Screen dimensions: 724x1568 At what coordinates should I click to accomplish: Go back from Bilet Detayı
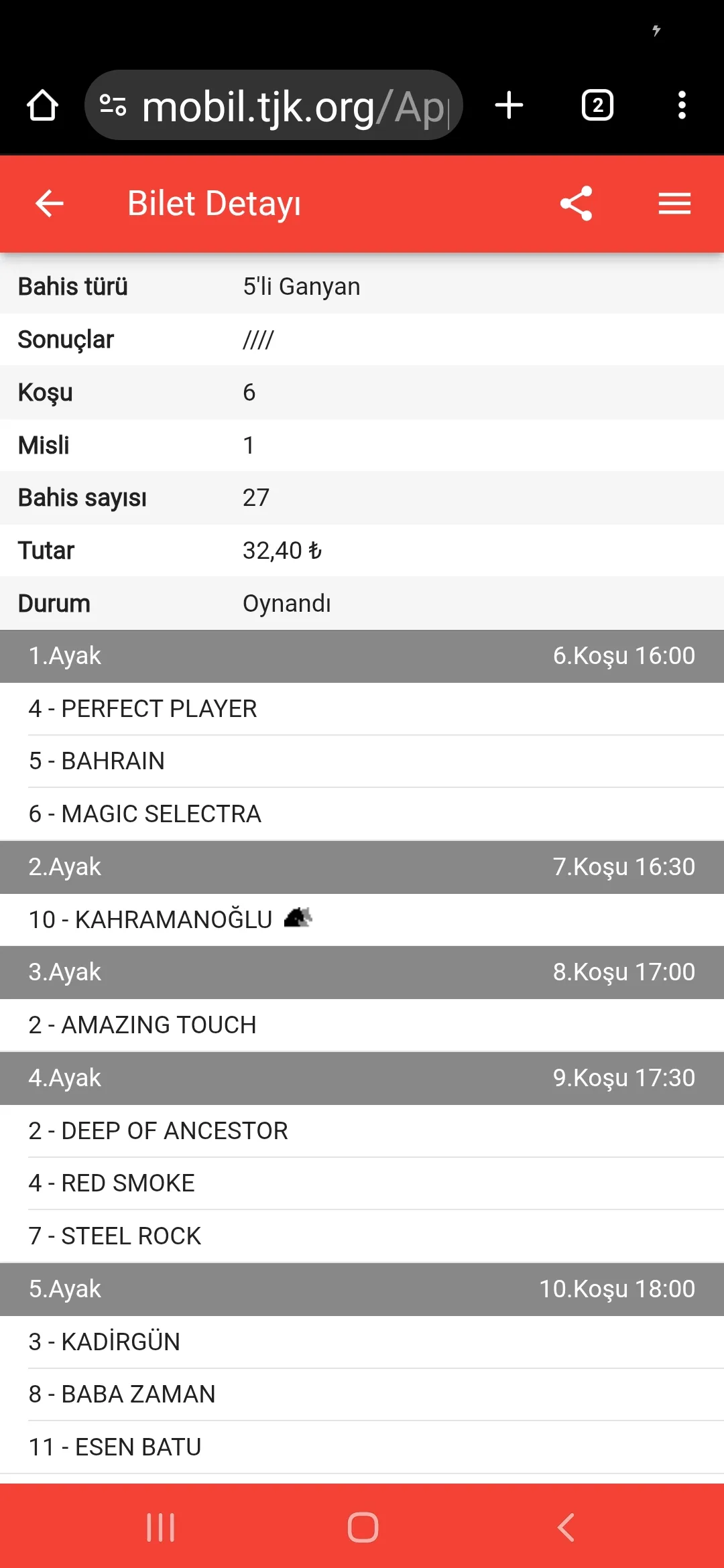[49, 204]
